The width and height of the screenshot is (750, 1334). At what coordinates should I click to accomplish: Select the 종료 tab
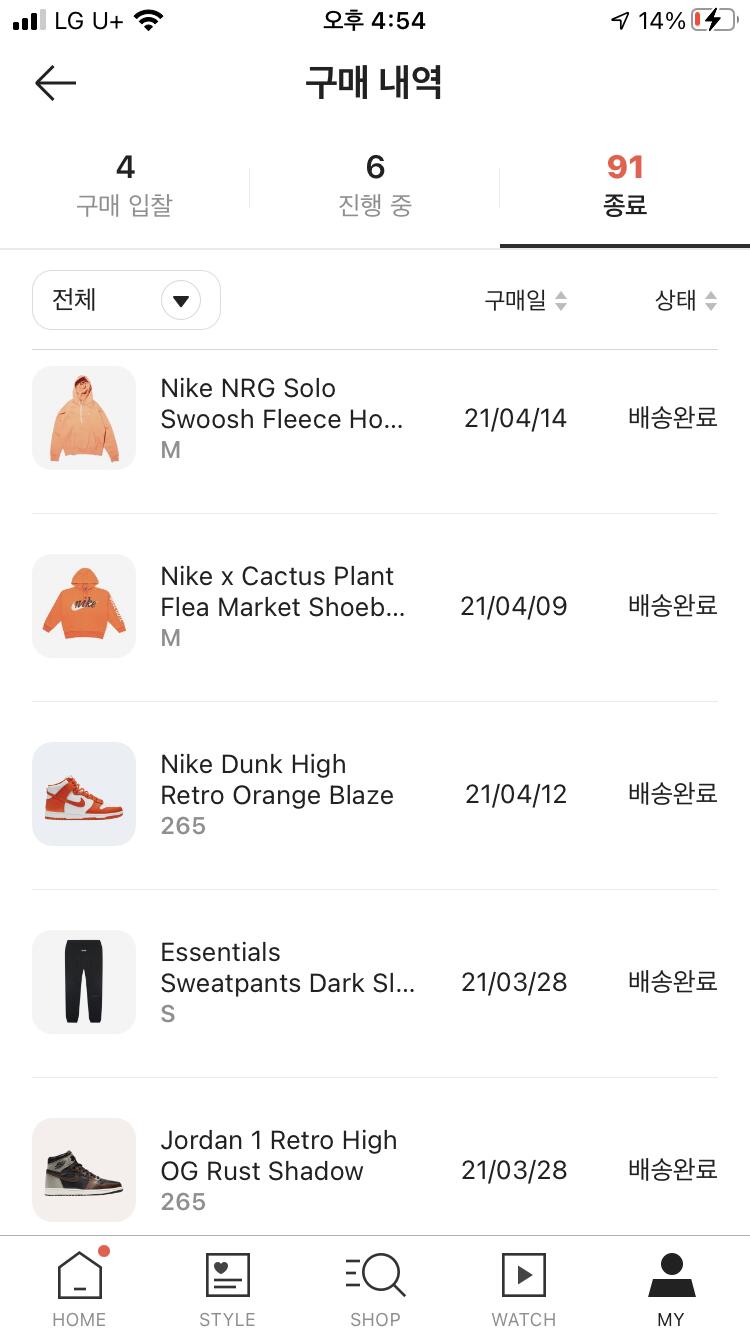pos(625,186)
